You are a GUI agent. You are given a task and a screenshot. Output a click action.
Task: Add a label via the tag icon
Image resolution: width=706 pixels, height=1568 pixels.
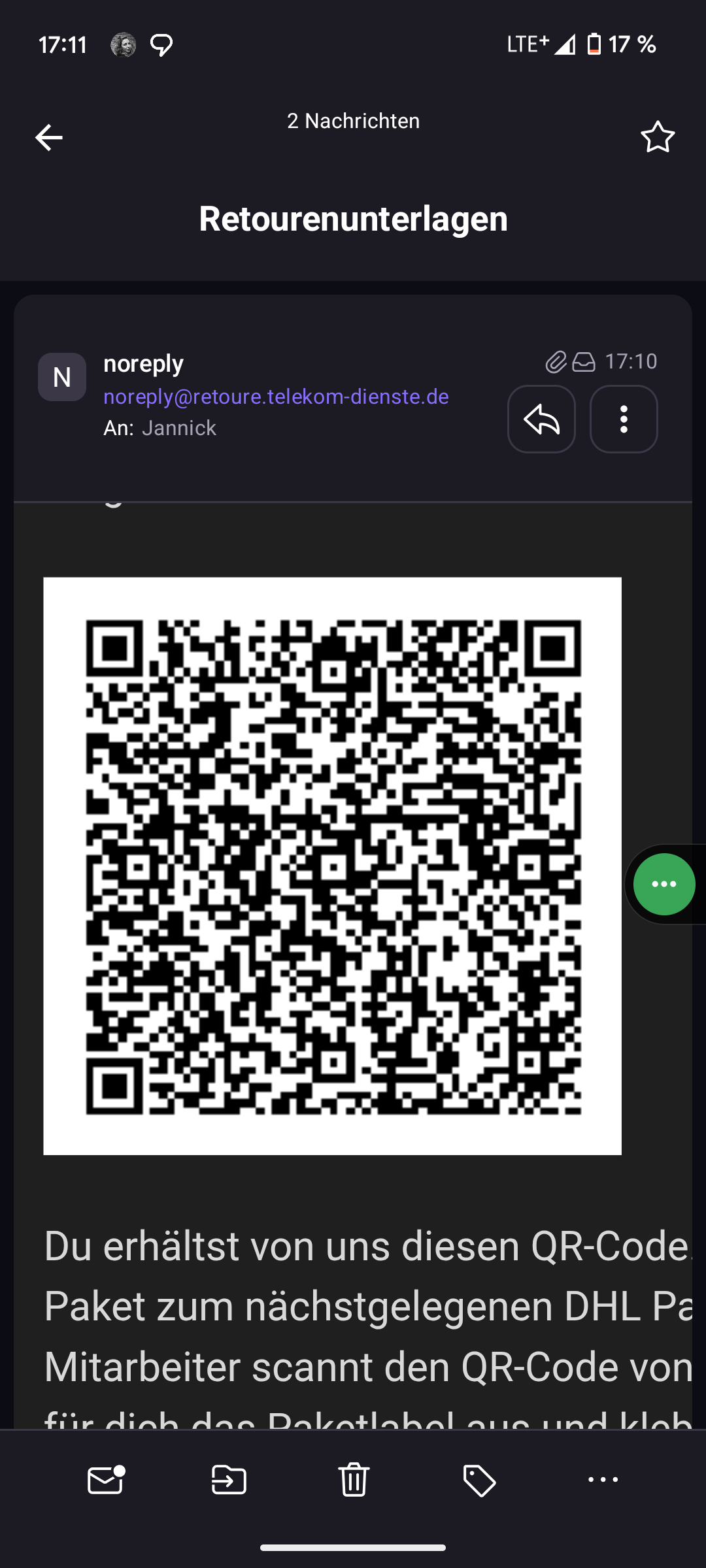tap(479, 1480)
